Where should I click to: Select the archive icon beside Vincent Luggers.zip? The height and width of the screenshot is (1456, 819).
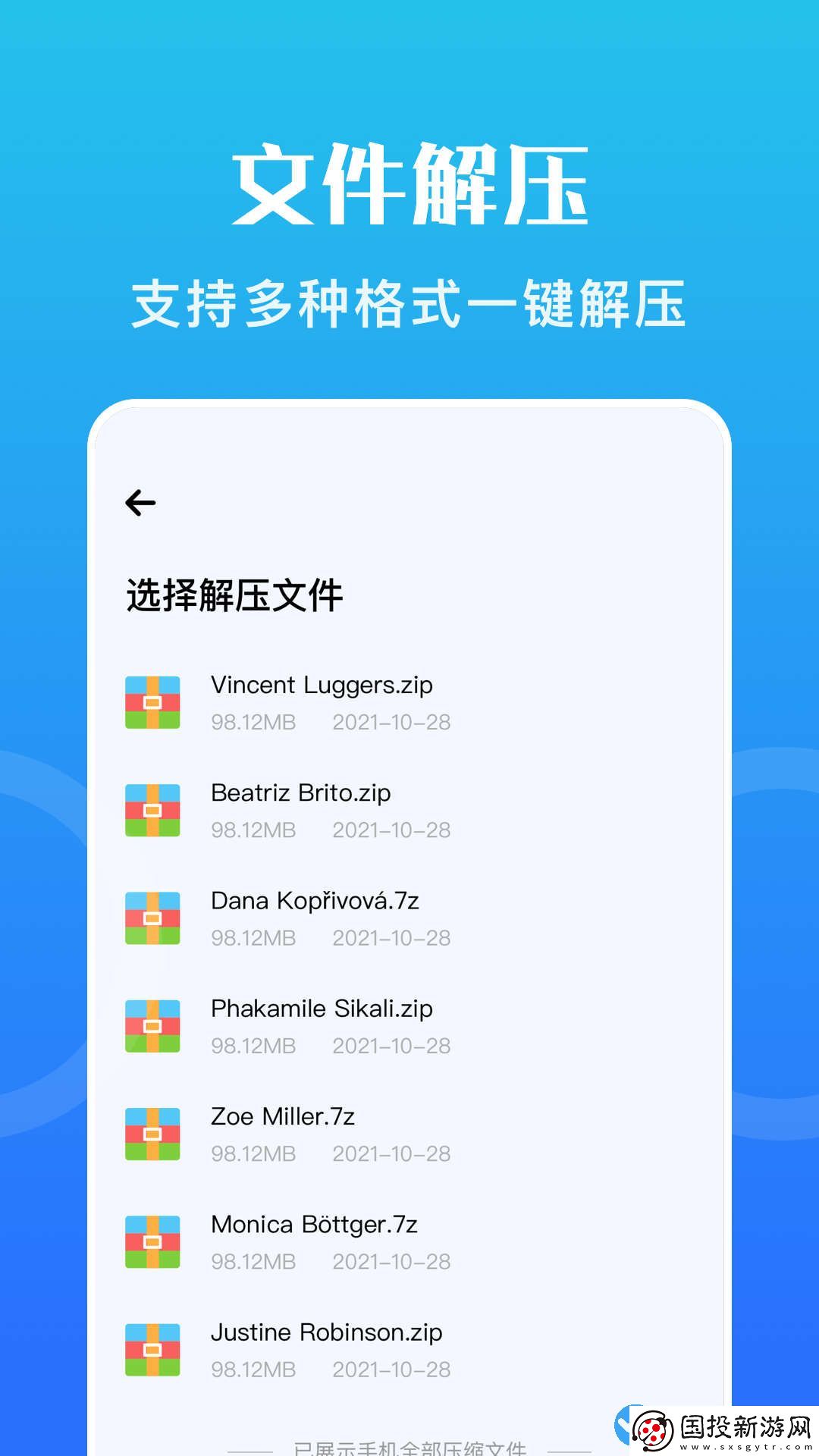tap(153, 701)
